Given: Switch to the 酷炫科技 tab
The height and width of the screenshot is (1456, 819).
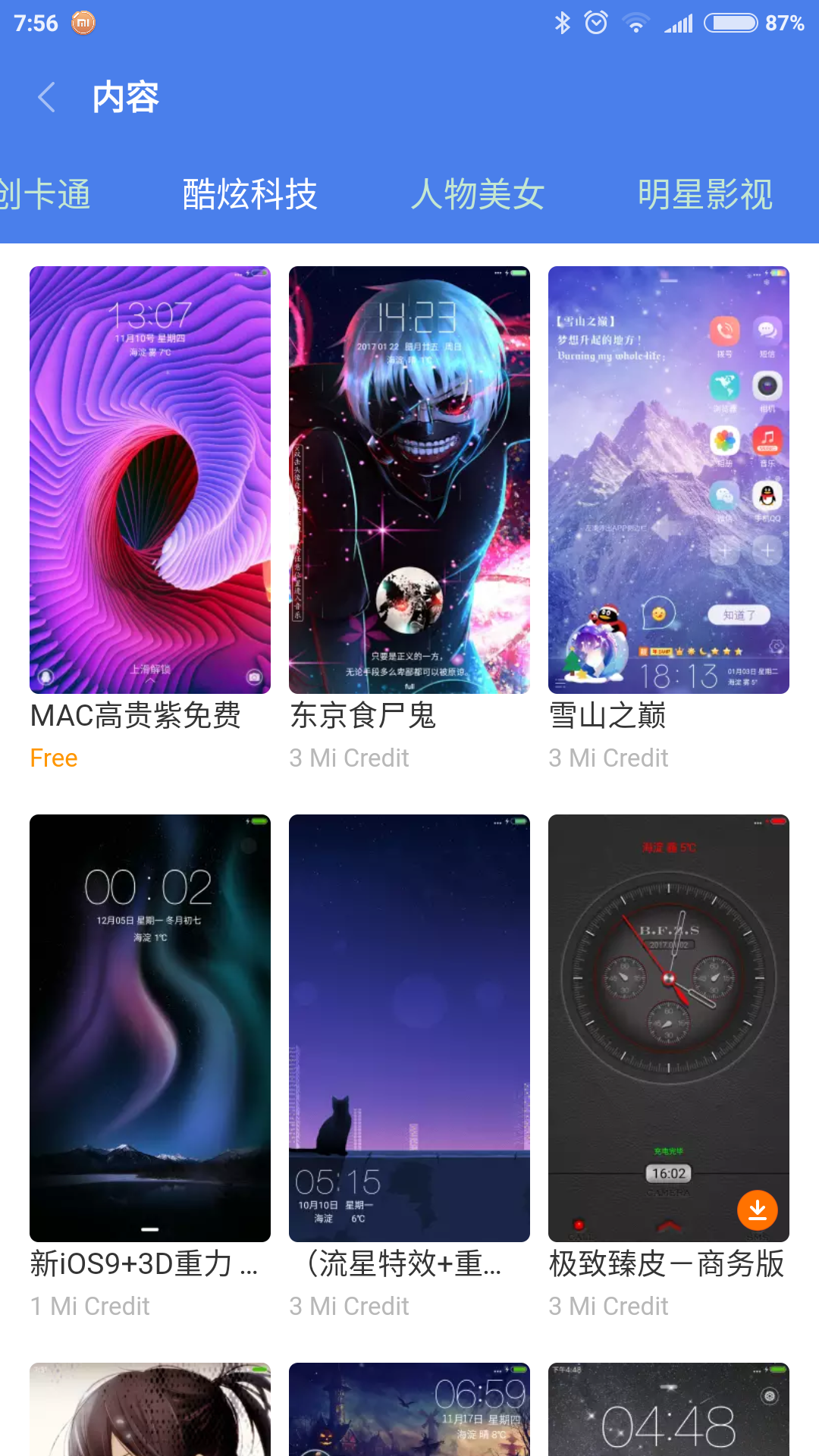Looking at the screenshot, I should [x=249, y=194].
